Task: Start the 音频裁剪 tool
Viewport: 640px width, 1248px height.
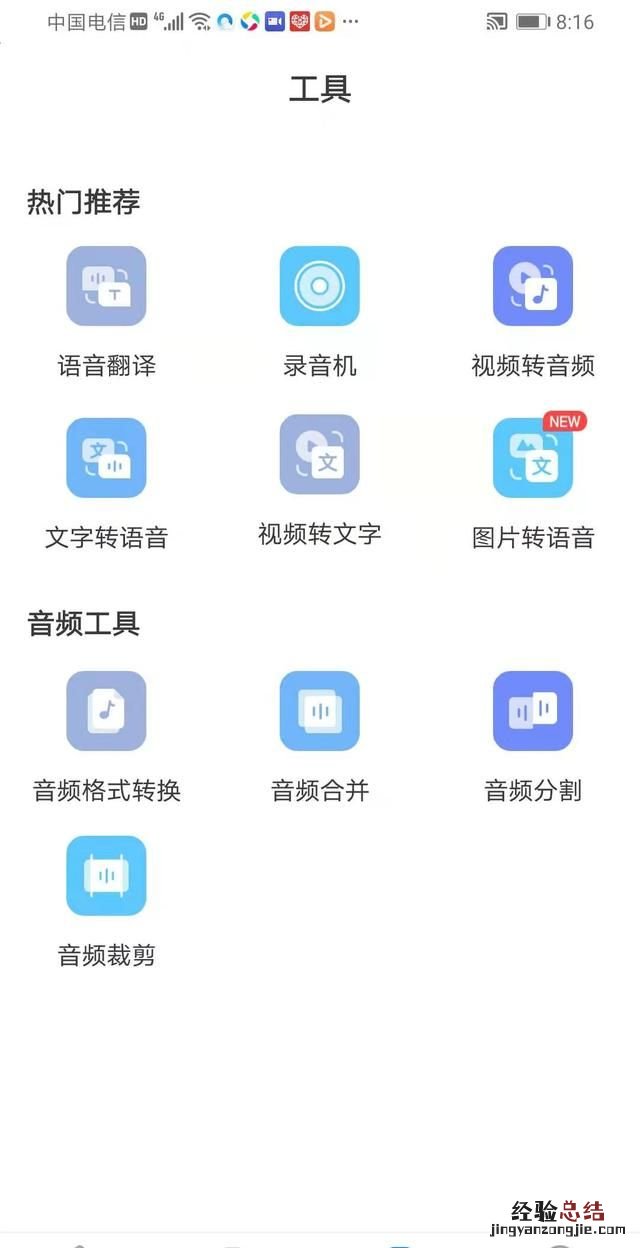Action: click(106, 876)
